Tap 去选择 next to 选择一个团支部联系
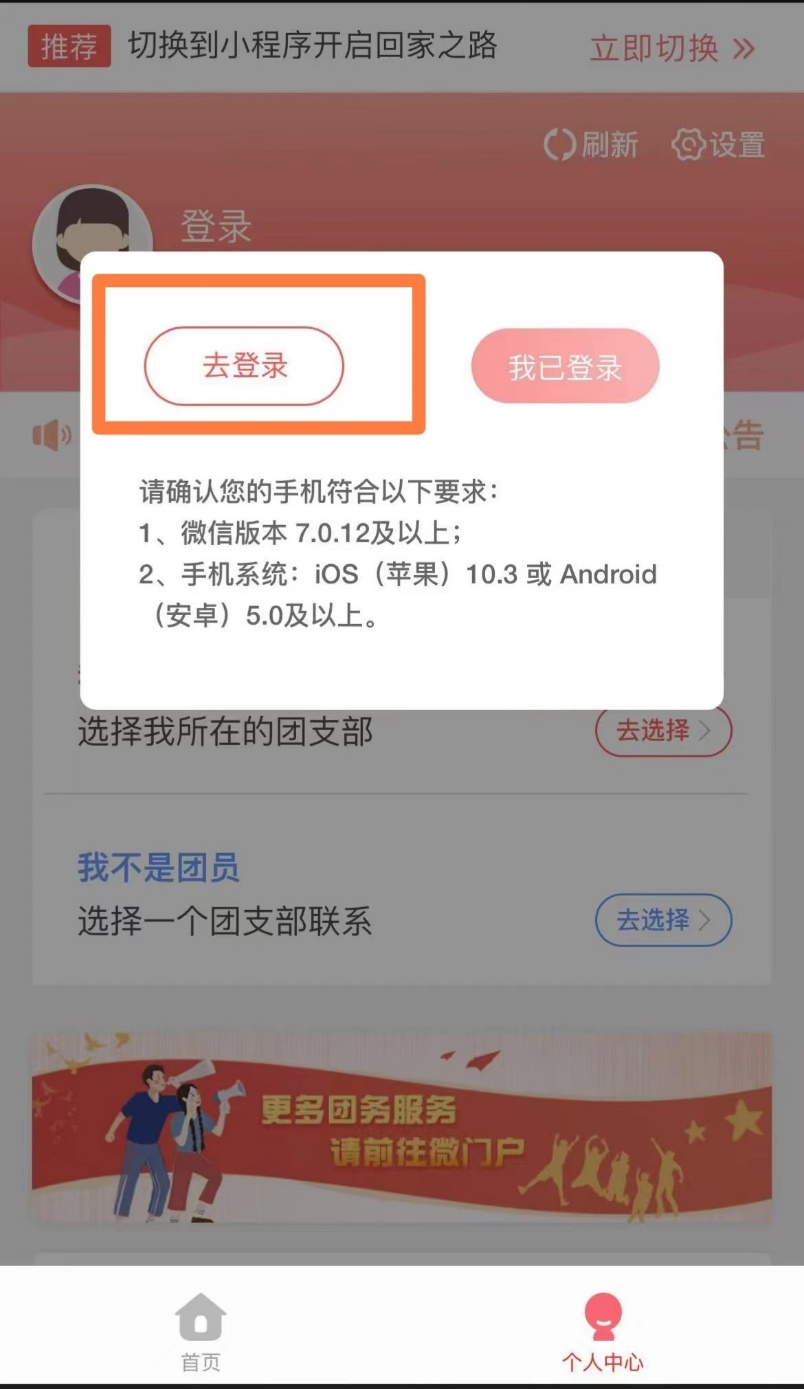This screenshot has height=1389, width=804. coord(664,919)
